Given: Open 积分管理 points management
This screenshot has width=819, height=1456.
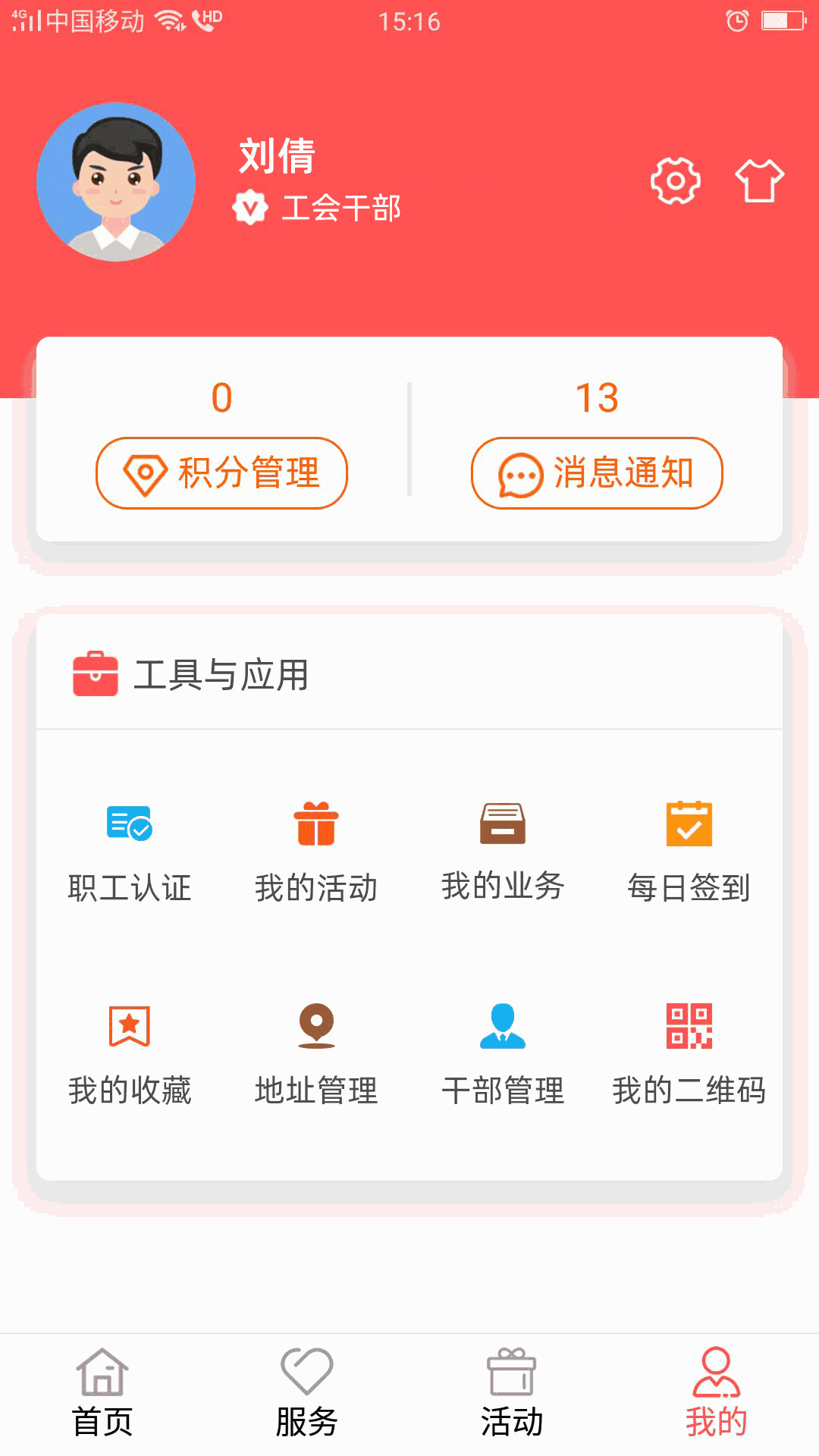Looking at the screenshot, I should coord(221,472).
